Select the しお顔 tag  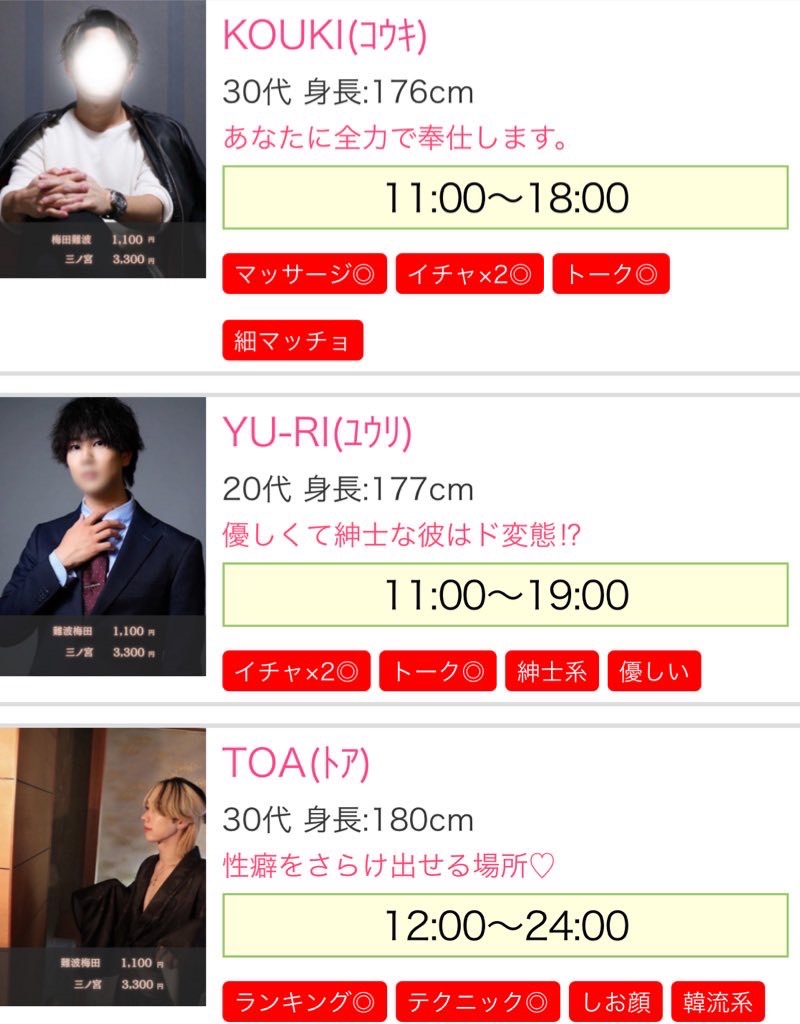[615, 1002]
